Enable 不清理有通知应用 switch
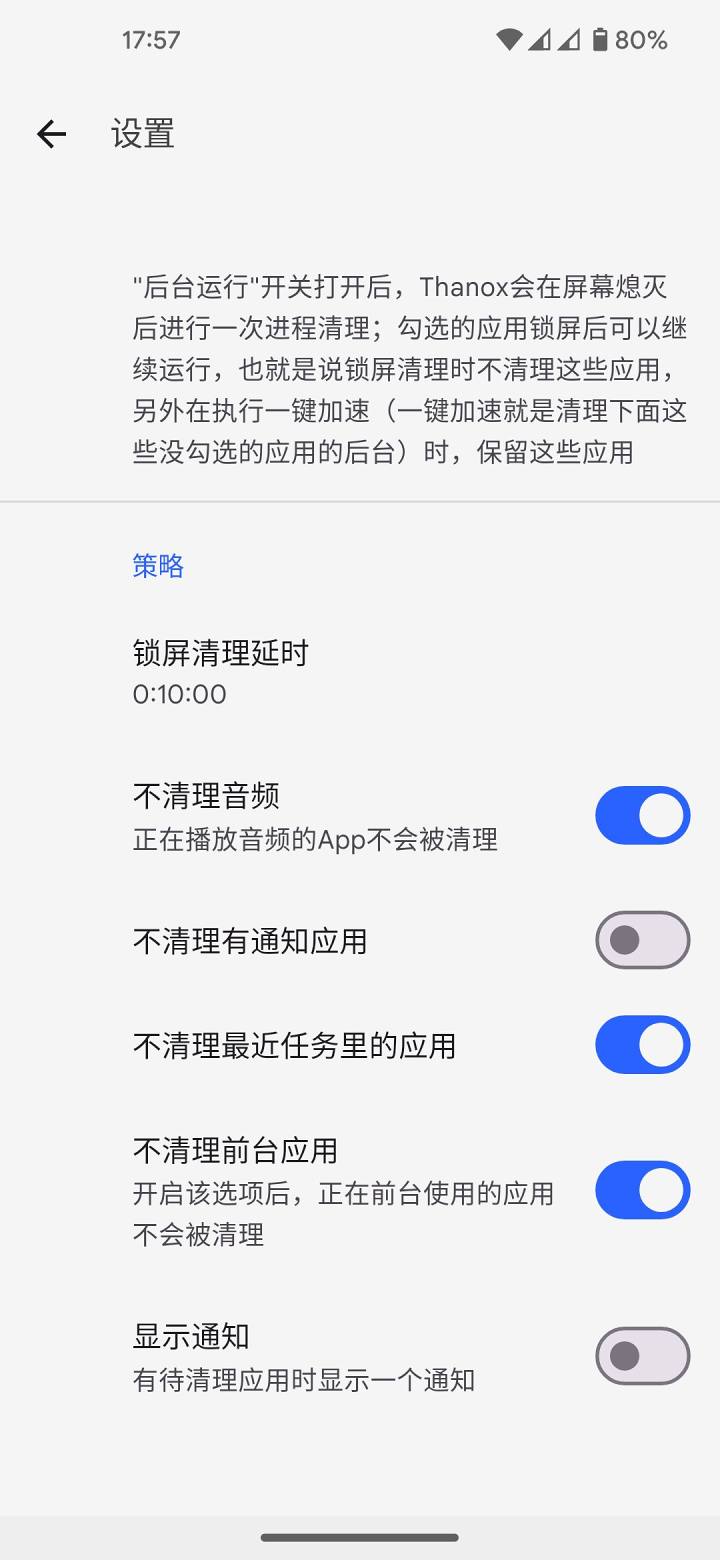Viewport: 720px width, 1560px height. [x=641, y=940]
